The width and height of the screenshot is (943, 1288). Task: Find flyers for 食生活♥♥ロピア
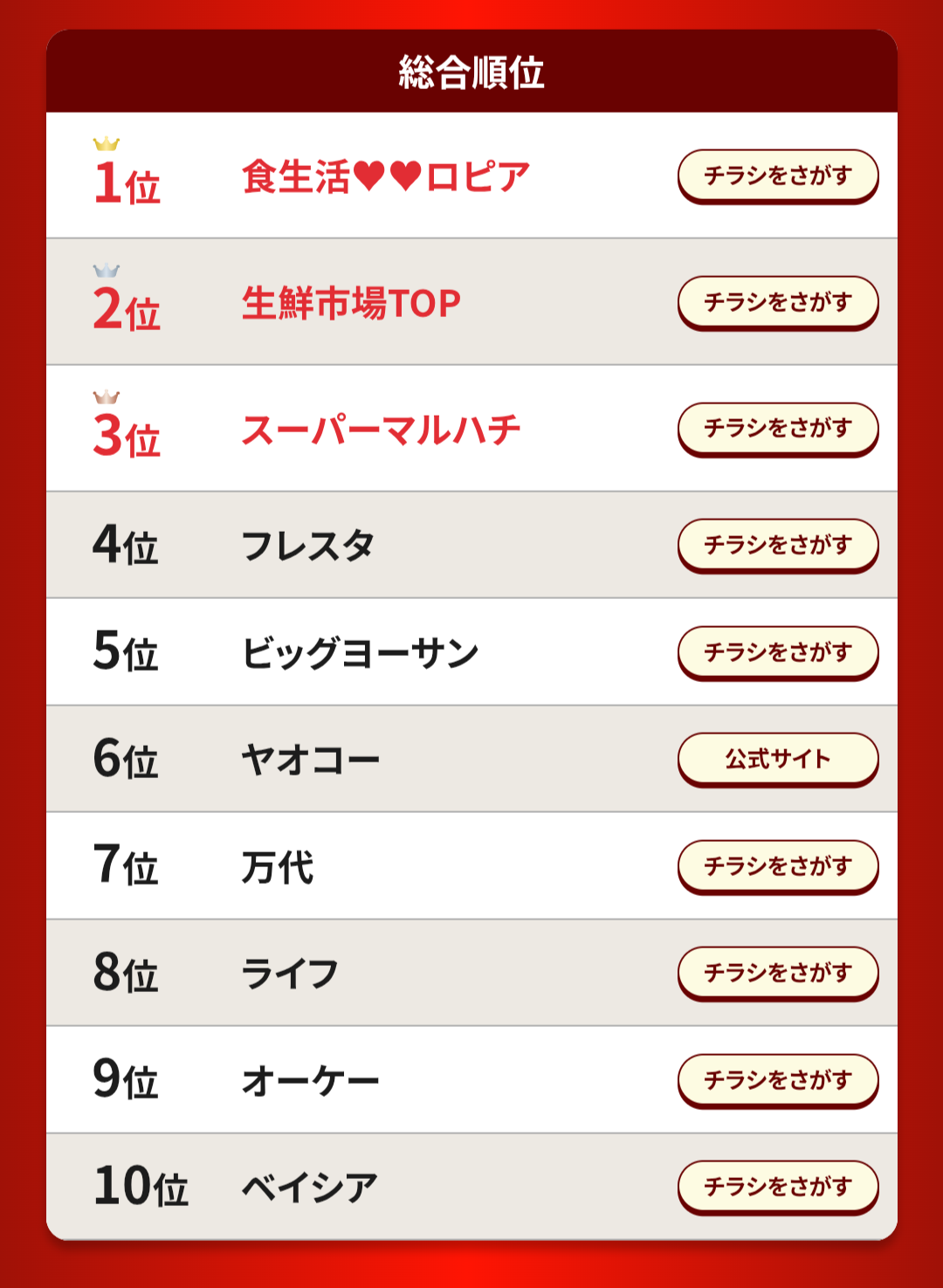click(x=778, y=176)
